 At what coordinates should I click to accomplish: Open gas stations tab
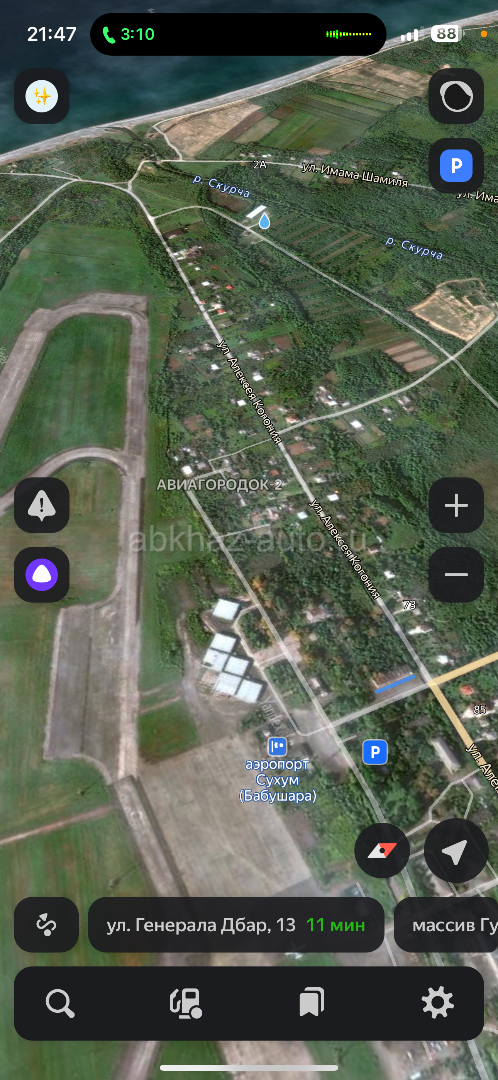(186, 1003)
